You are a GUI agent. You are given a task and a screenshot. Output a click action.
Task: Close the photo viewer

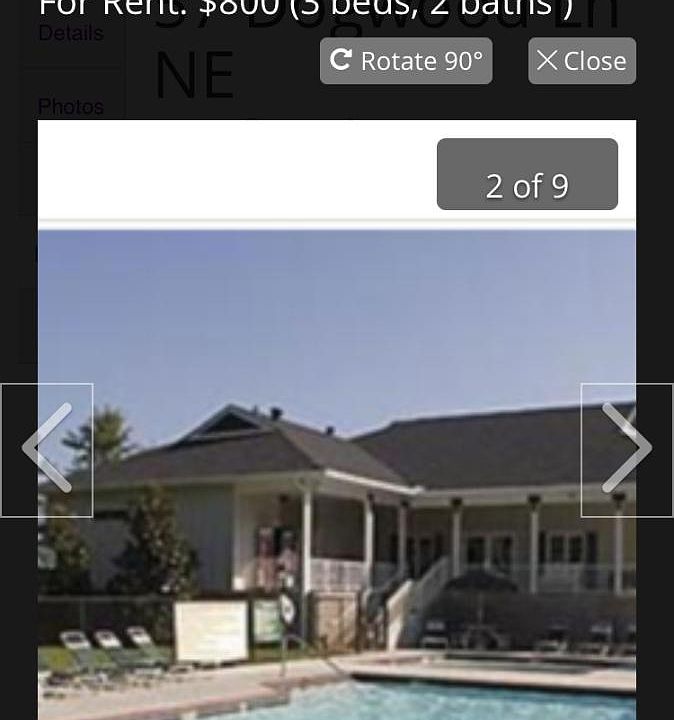pos(581,61)
